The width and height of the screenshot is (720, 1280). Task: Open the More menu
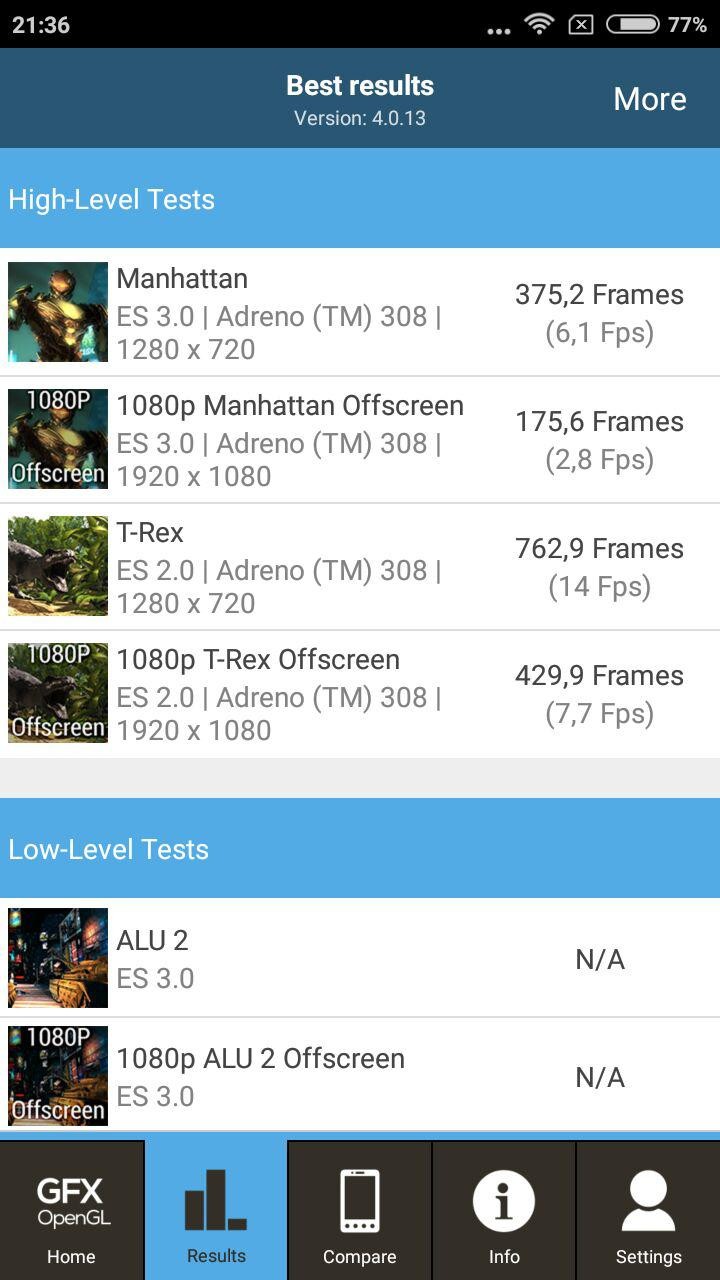tap(649, 99)
